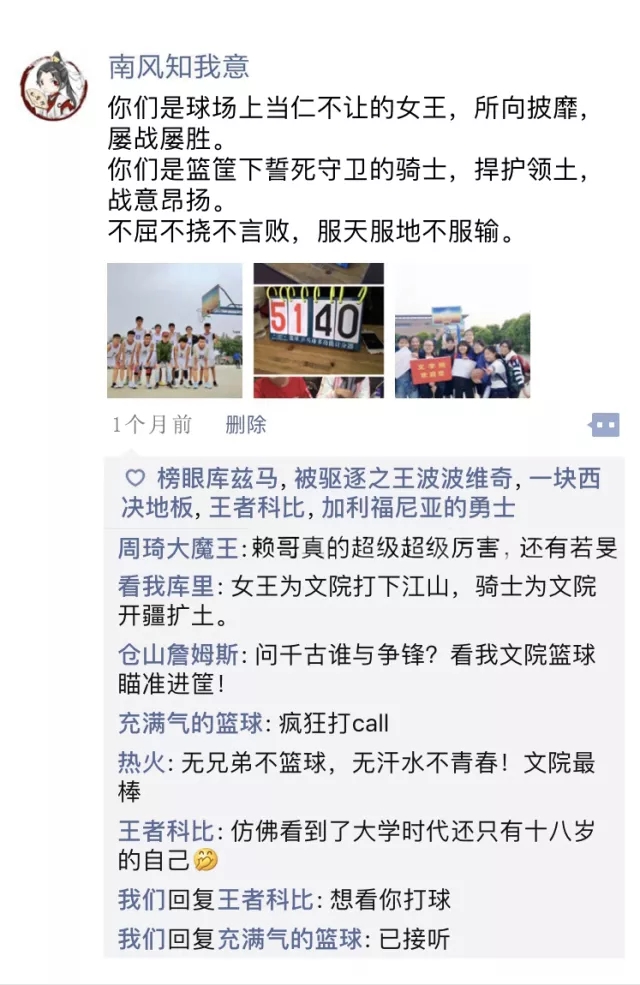Open the 51:40 scoreboard photo
Viewport: 640px width, 985px height.
318,330
